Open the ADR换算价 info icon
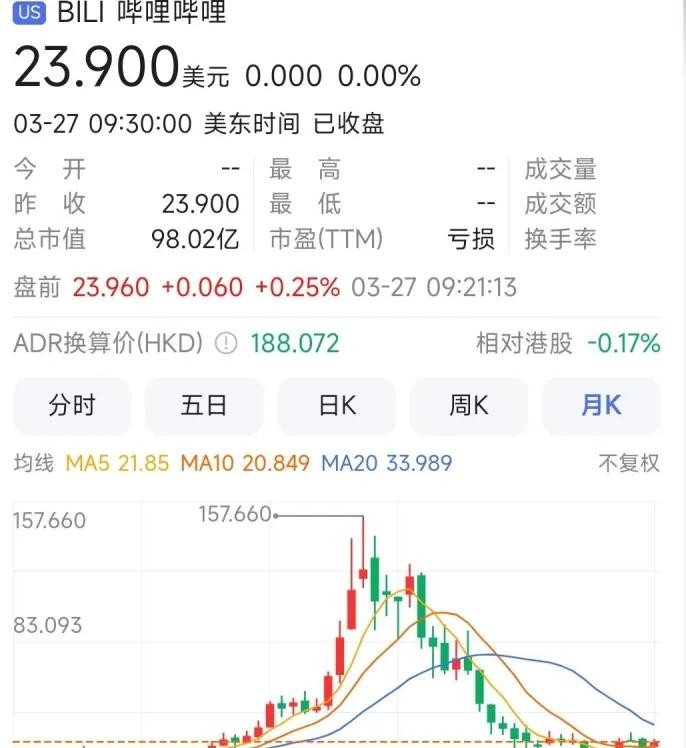Image resolution: width=686 pixels, height=748 pixels. (x=227, y=344)
